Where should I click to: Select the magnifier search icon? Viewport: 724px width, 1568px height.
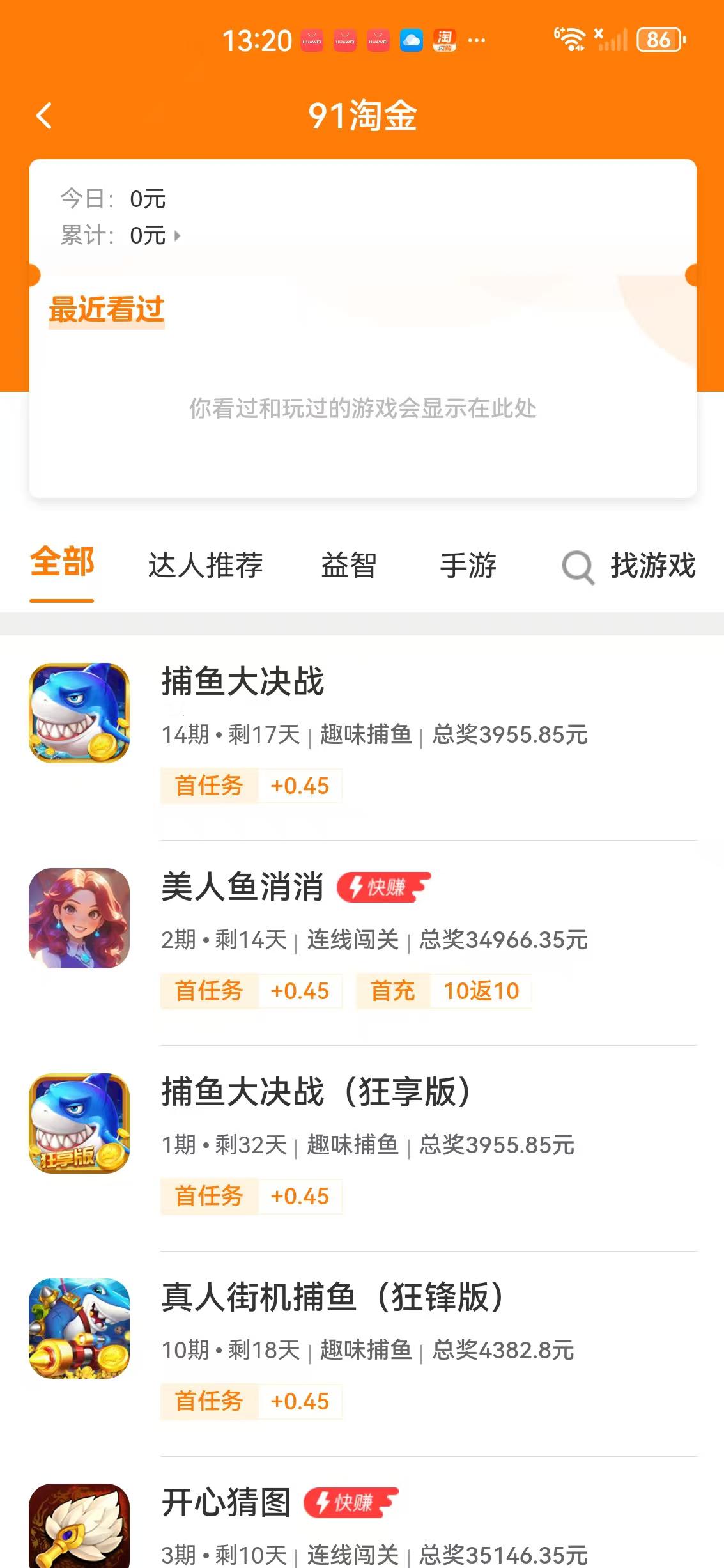577,566
